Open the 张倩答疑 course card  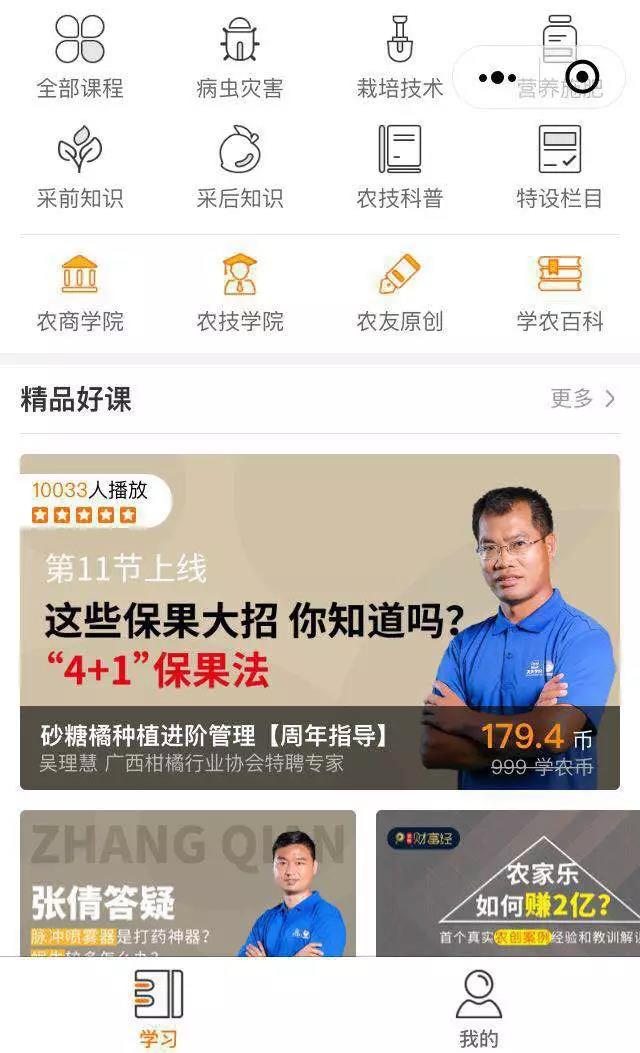click(188, 882)
